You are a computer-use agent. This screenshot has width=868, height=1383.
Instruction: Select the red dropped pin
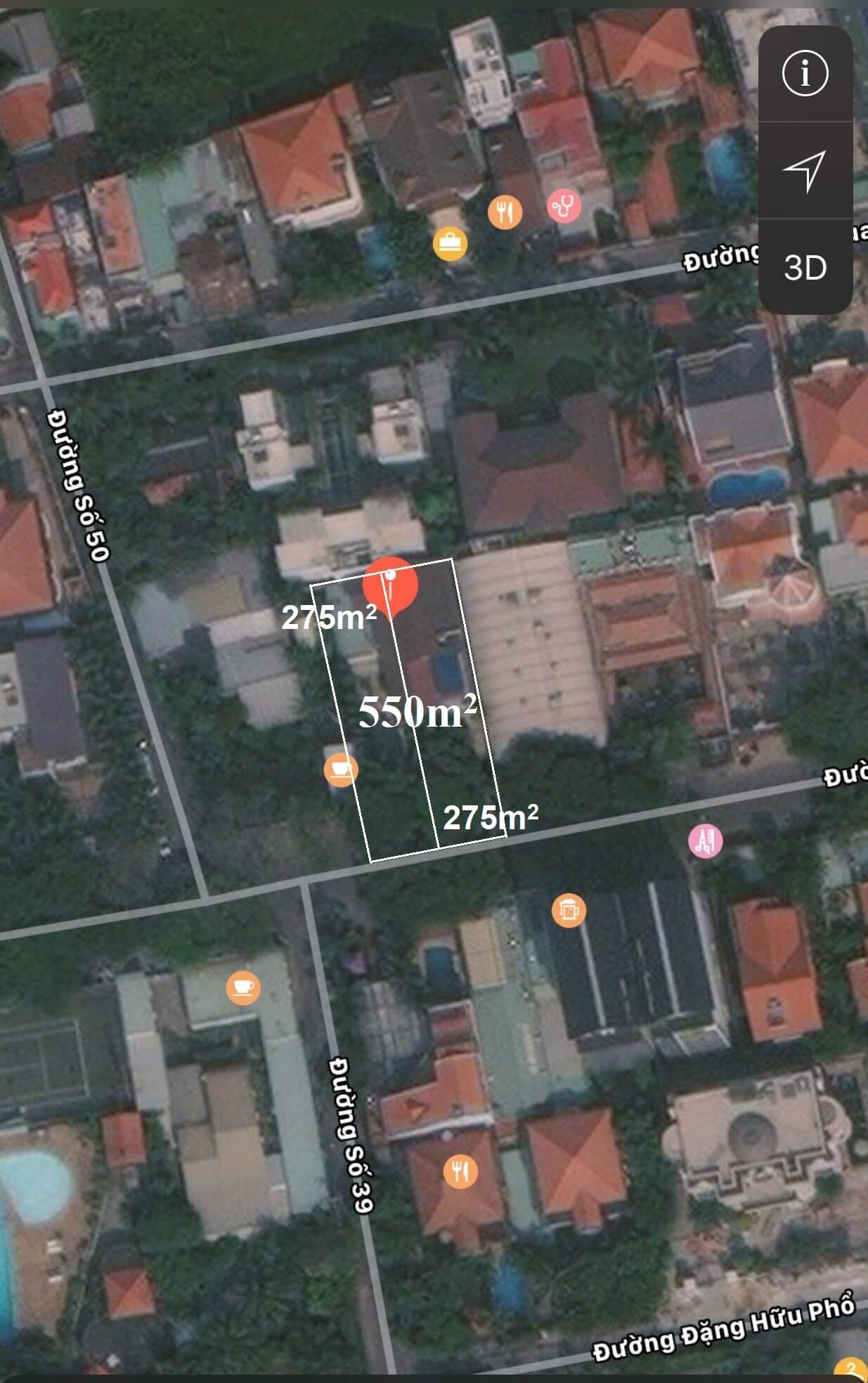[390, 585]
